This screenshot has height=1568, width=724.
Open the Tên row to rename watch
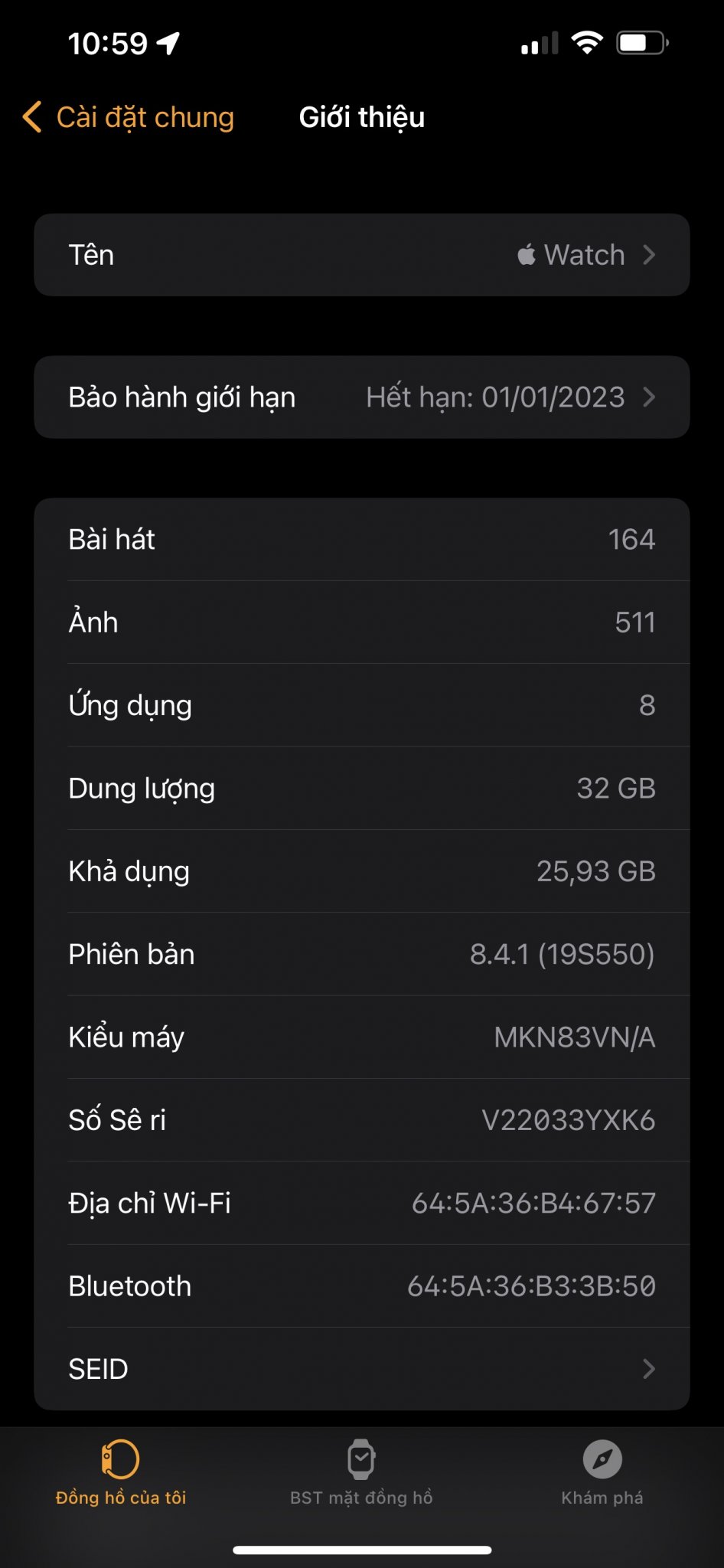point(361,255)
